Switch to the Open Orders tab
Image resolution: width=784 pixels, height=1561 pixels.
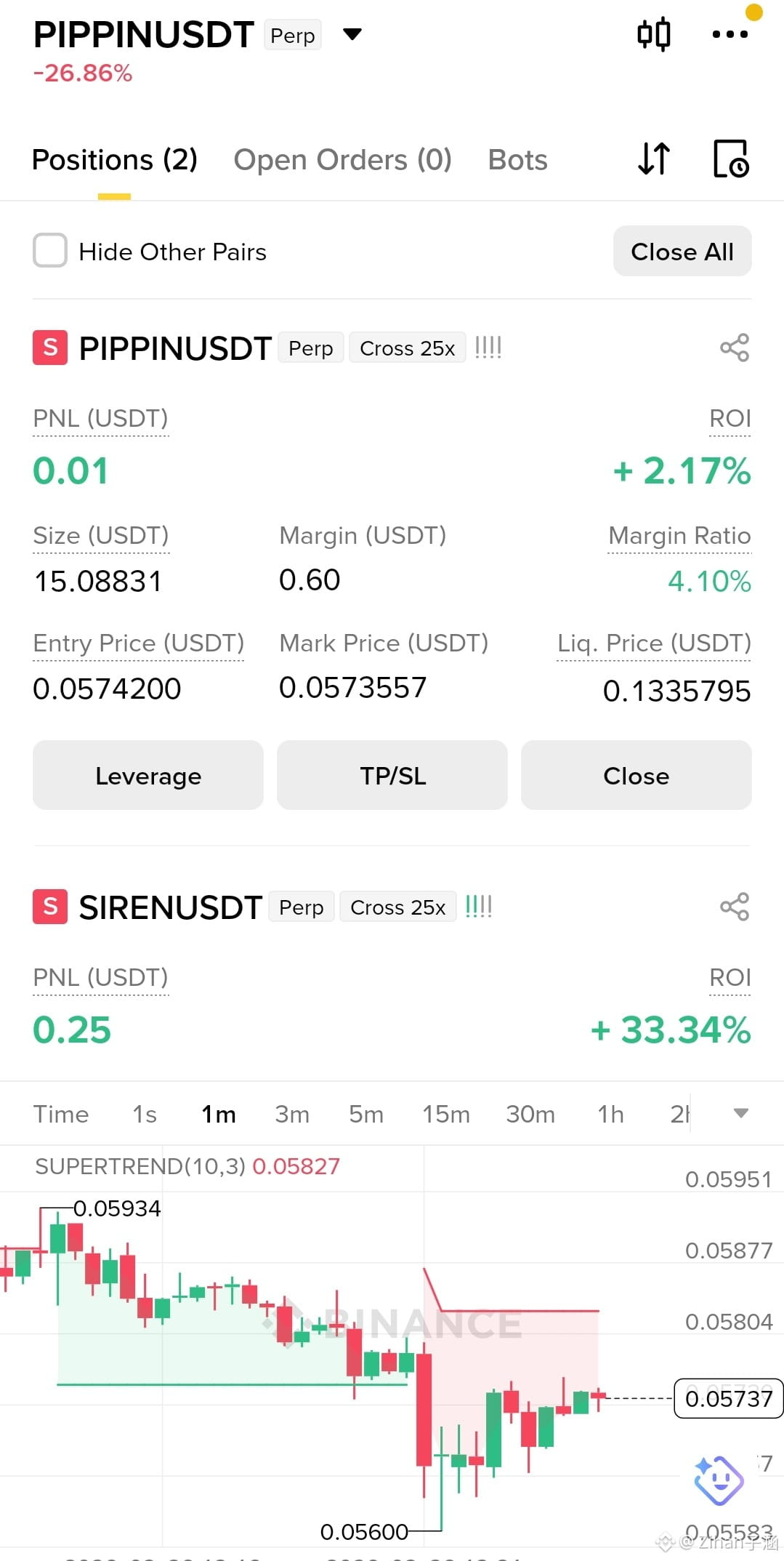pos(342,160)
